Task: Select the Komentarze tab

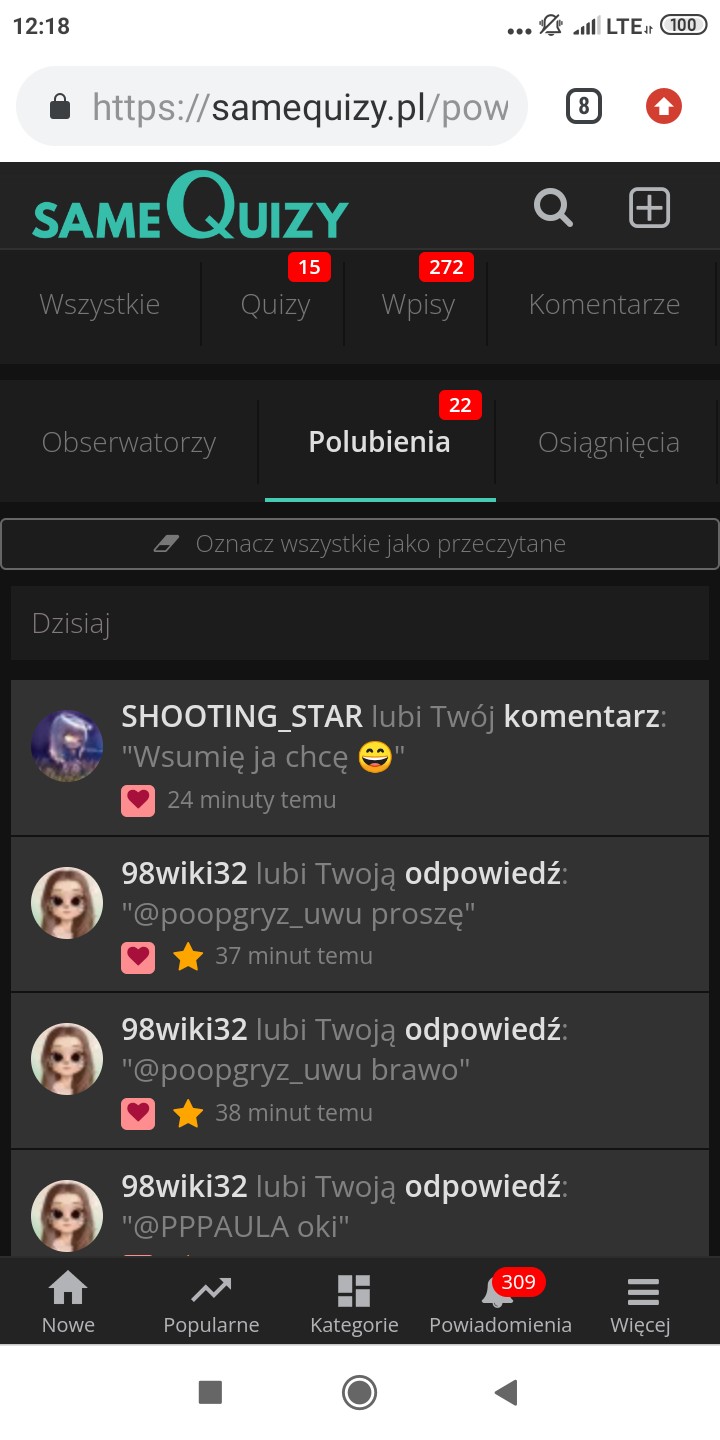Action: coord(604,304)
